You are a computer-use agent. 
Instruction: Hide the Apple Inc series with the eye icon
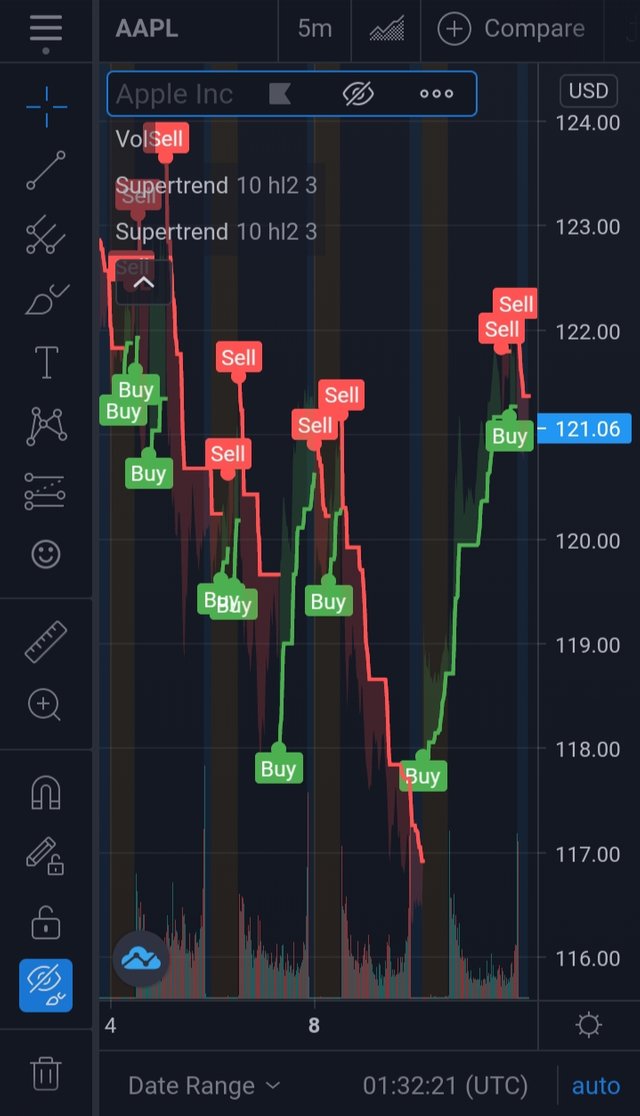(358, 94)
